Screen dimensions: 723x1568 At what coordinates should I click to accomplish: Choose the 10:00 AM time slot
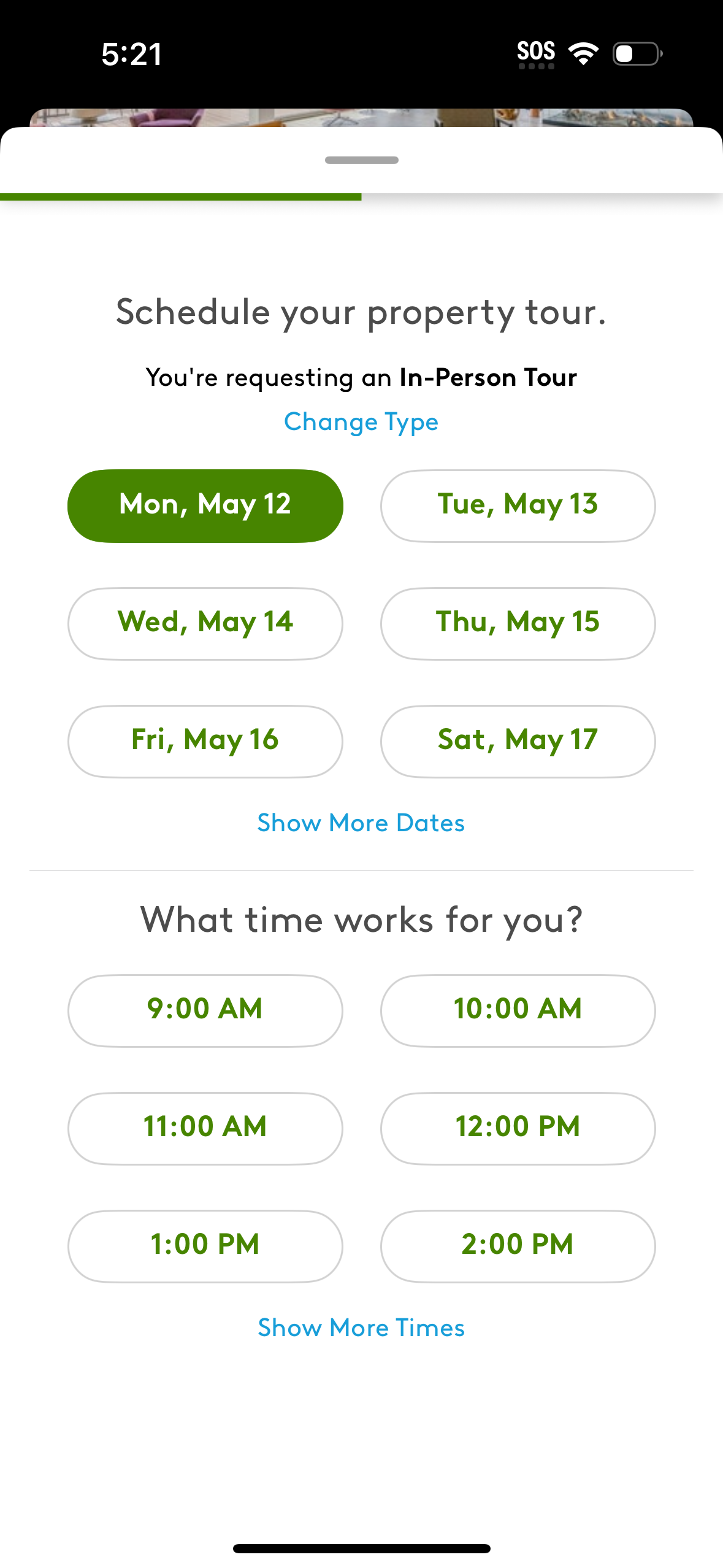tap(517, 1010)
